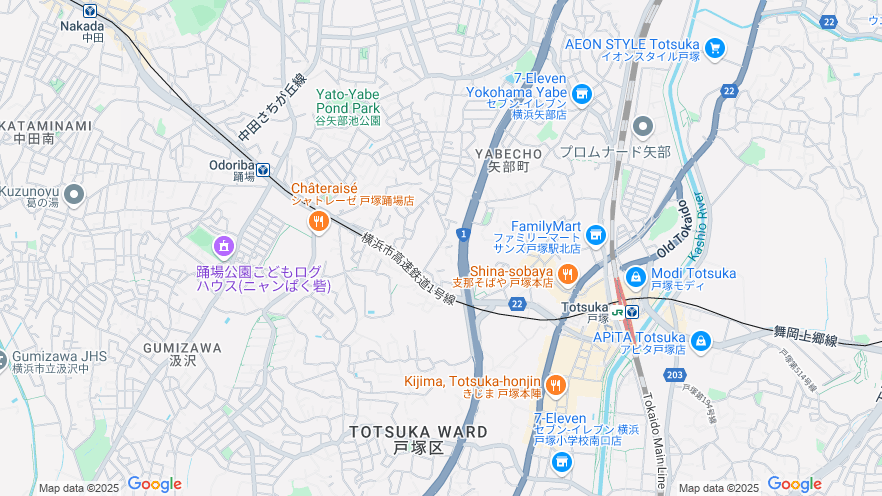Open the 7-Eleven Totsuka elementary south pin
The height and width of the screenshot is (496, 882).
(x=561, y=461)
